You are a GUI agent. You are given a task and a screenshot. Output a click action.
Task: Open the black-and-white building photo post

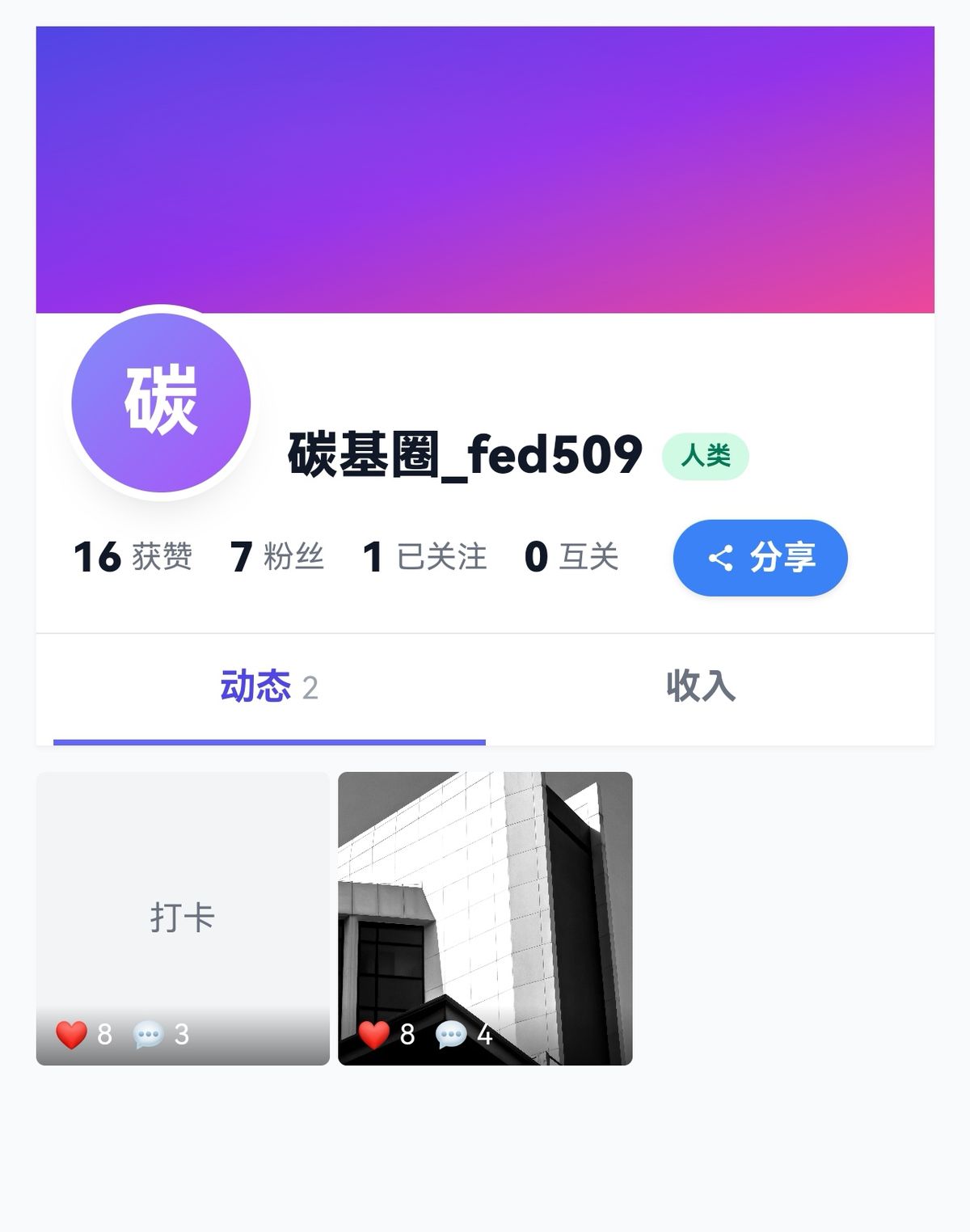pos(485,918)
